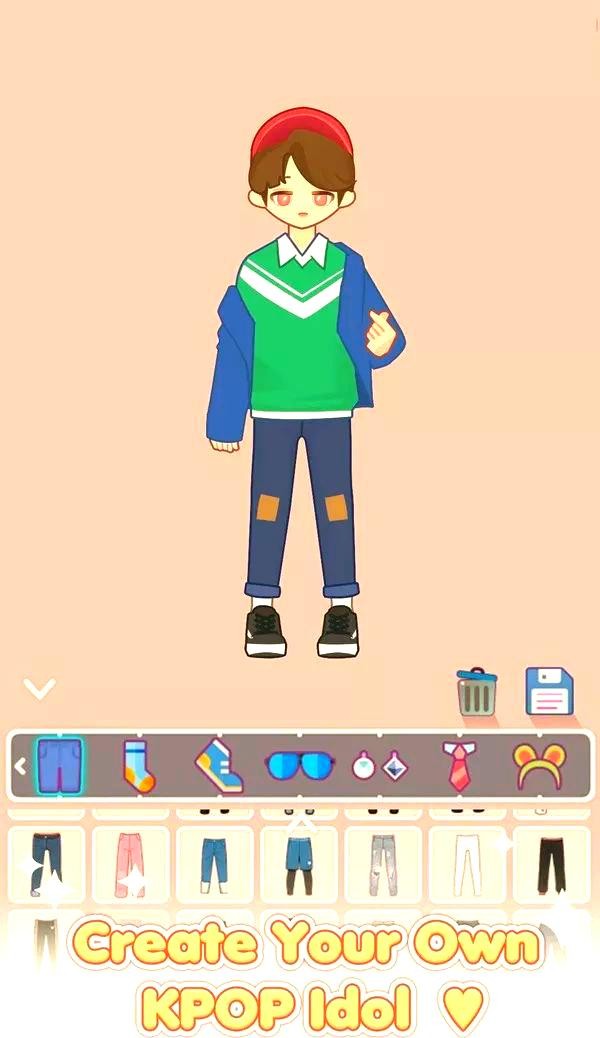
Task: Switch to the socks category
Action: (x=138, y=766)
